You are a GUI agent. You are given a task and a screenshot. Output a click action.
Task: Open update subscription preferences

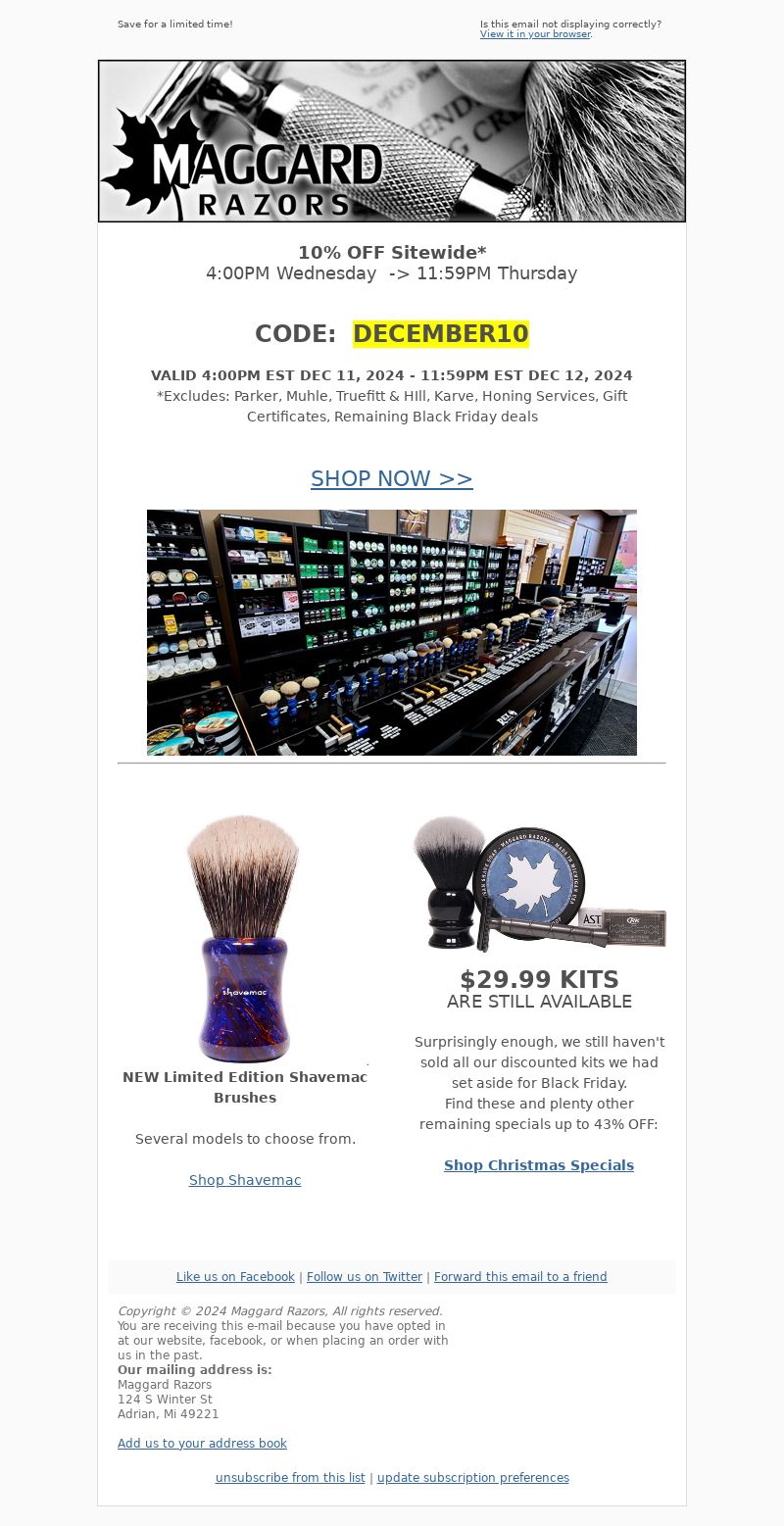point(473,1478)
